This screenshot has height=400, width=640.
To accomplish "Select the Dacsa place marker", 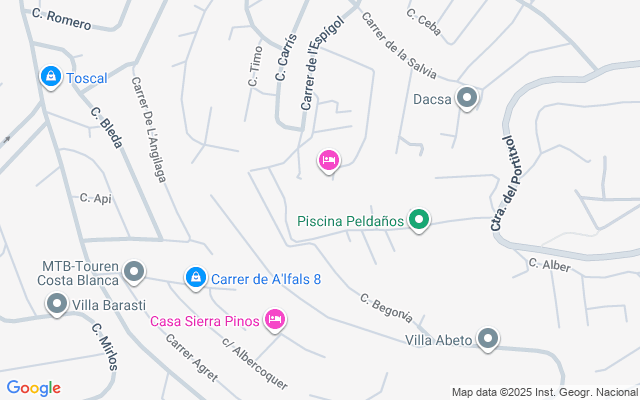I will coord(467,98).
